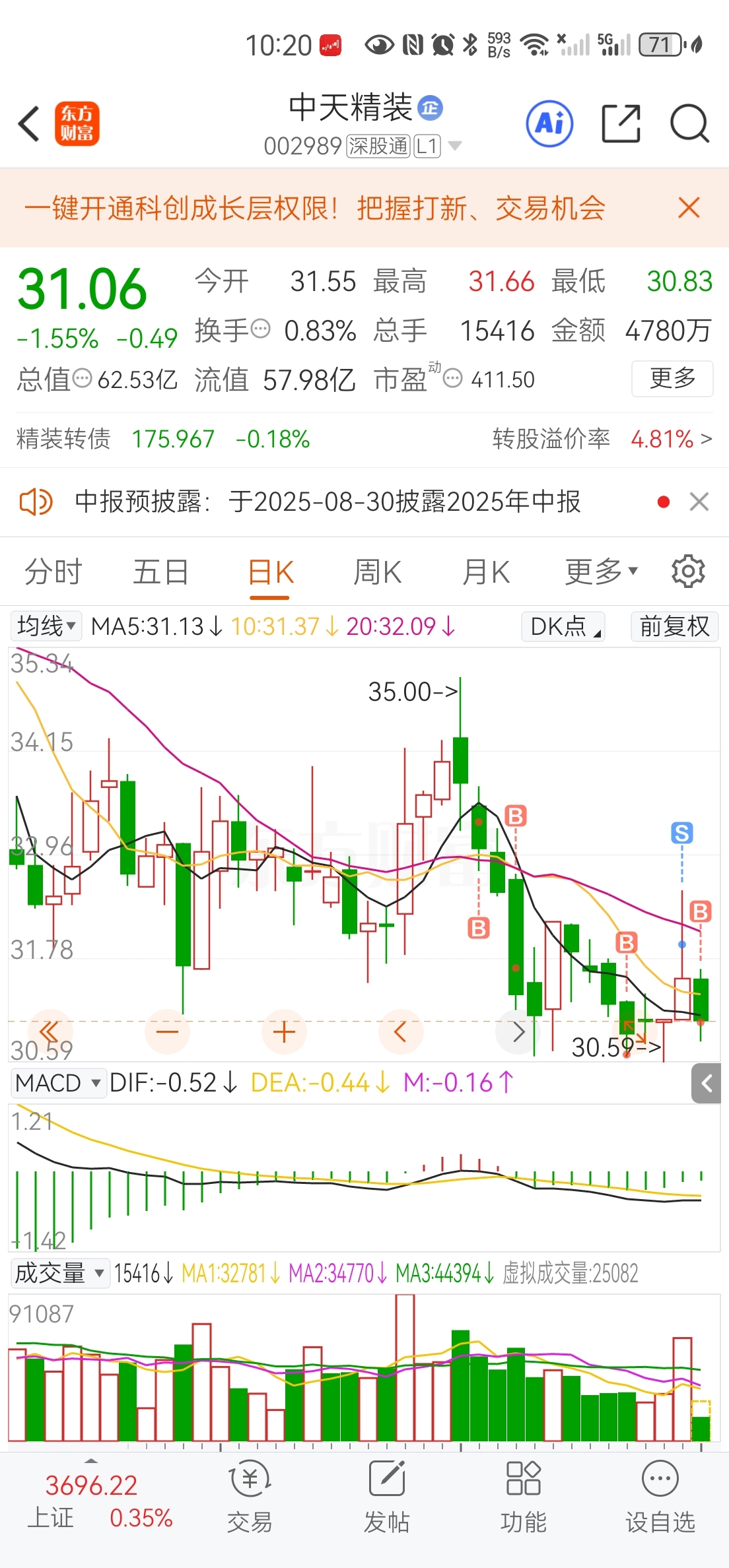
Task: Go back using the top-left arrow
Action: (x=30, y=123)
